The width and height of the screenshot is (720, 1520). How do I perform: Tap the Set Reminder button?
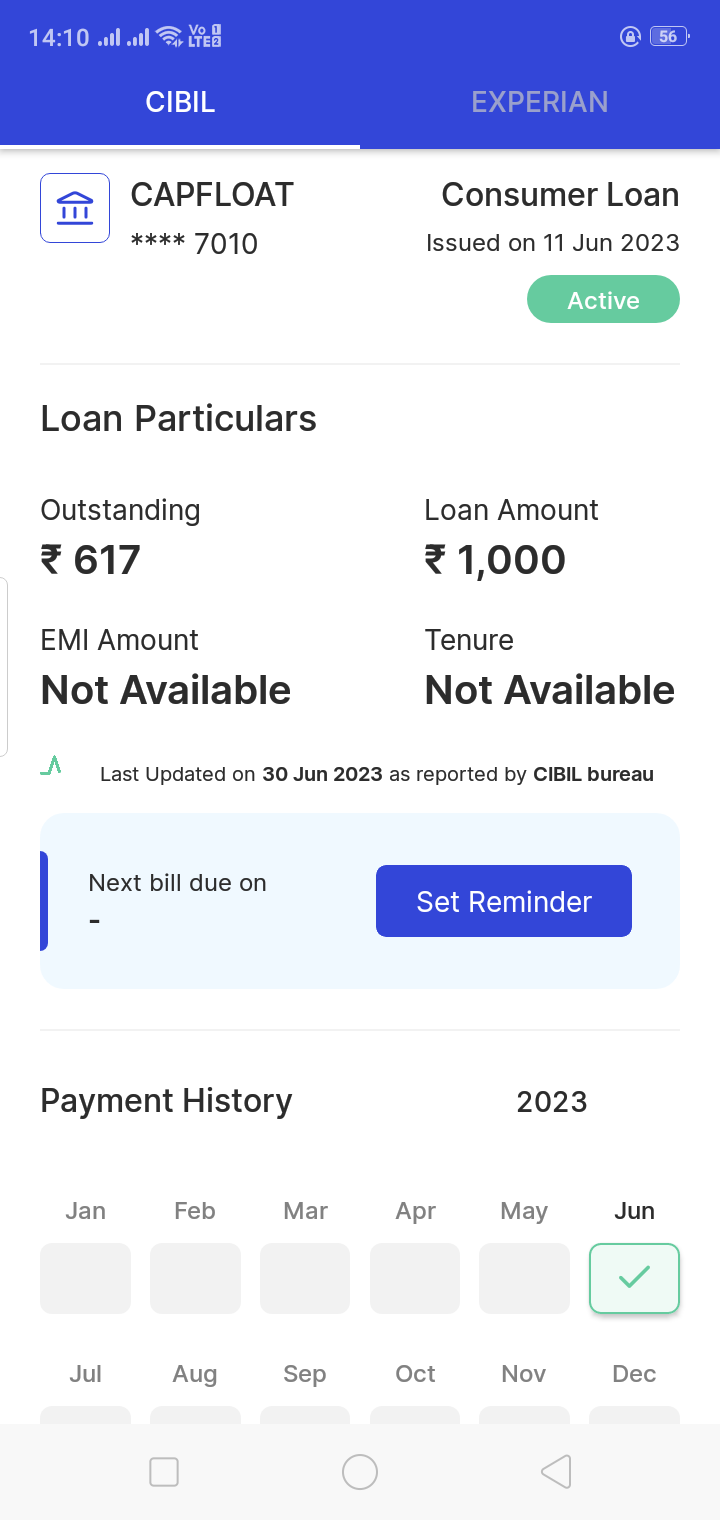(503, 901)
